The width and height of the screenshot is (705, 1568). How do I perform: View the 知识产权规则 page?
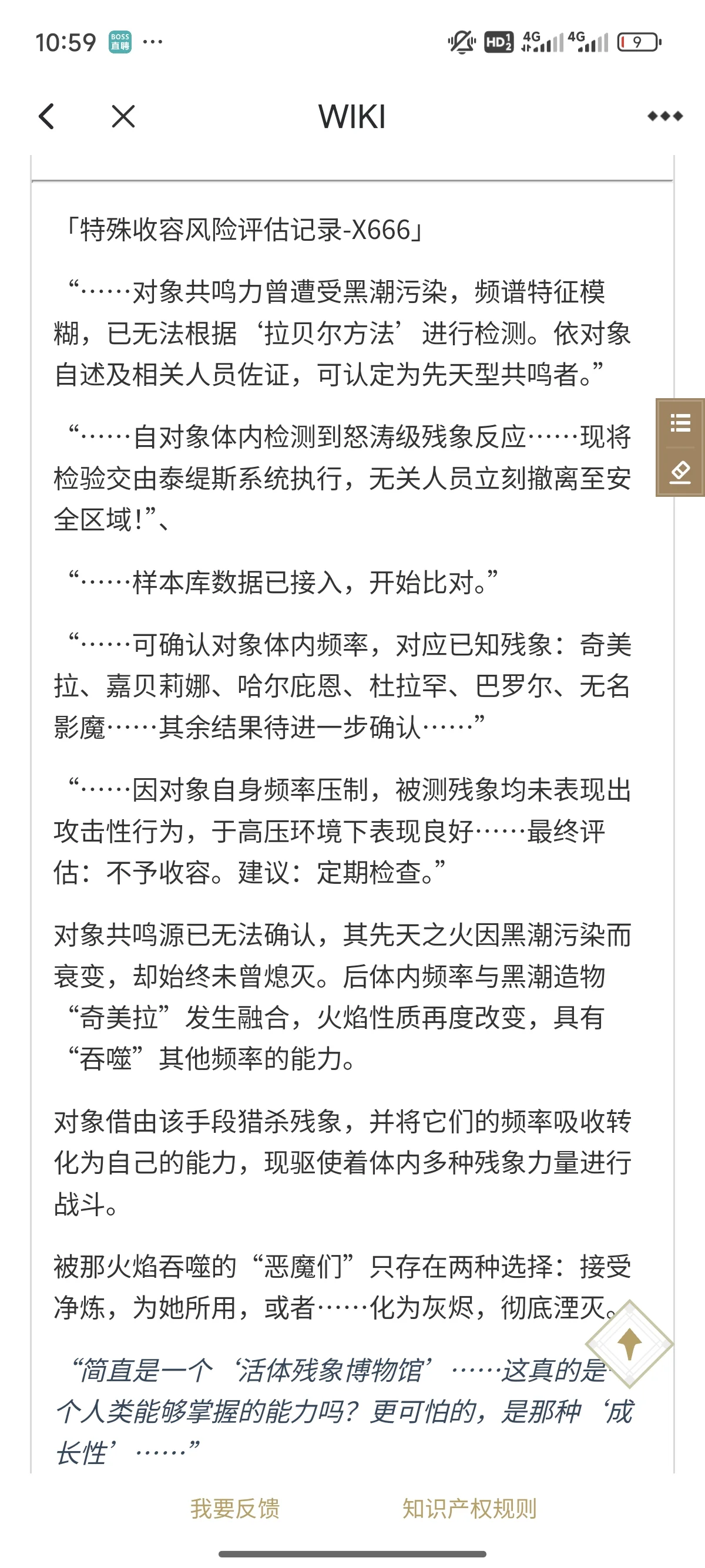[x=469, y=1508]
